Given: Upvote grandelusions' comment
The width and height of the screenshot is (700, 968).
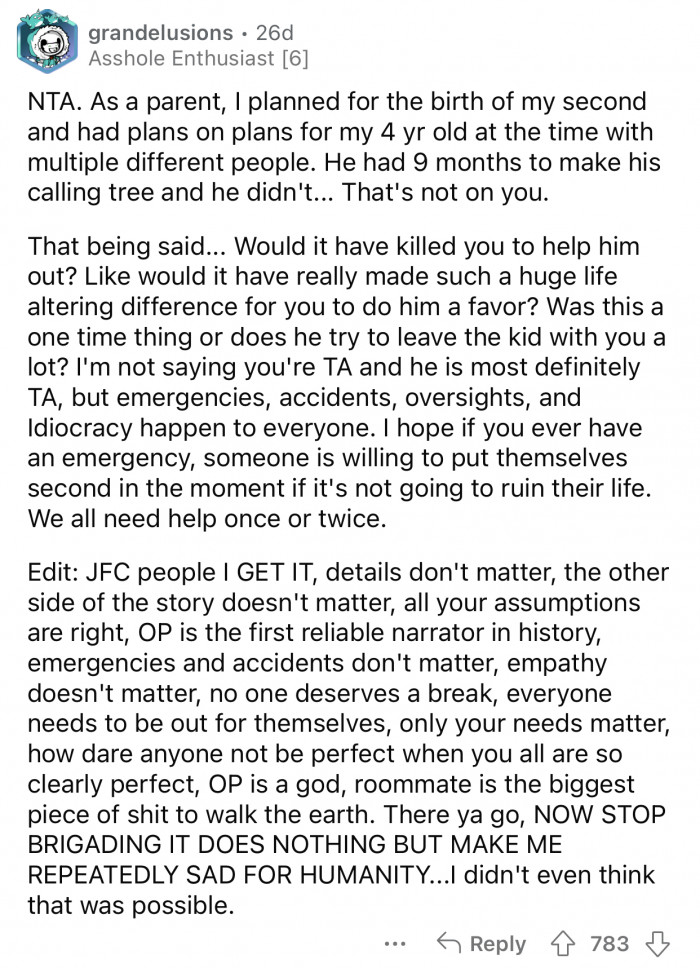Looking at the screenshot, I should (x=566, y=943).
